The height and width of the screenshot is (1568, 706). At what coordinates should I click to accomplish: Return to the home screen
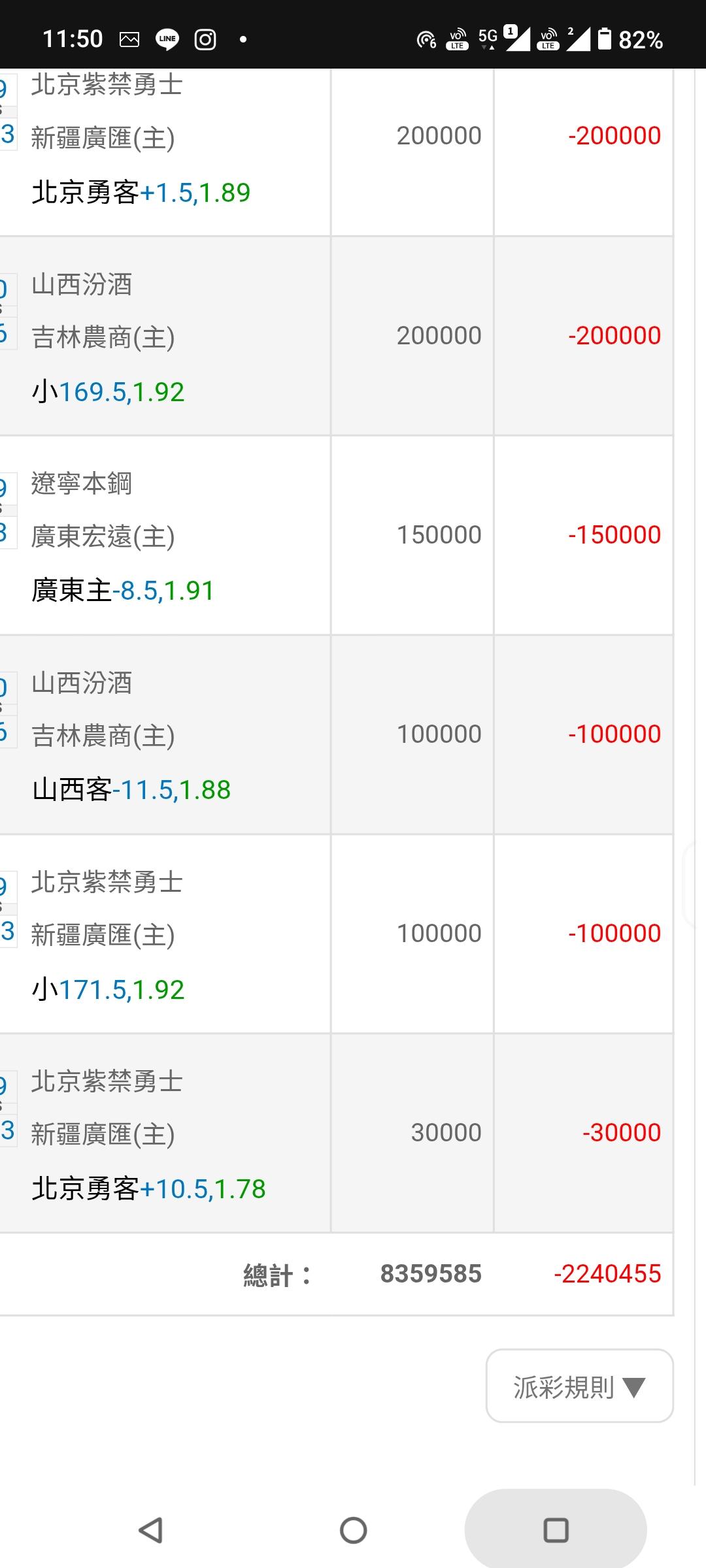tap(353, 1530)
